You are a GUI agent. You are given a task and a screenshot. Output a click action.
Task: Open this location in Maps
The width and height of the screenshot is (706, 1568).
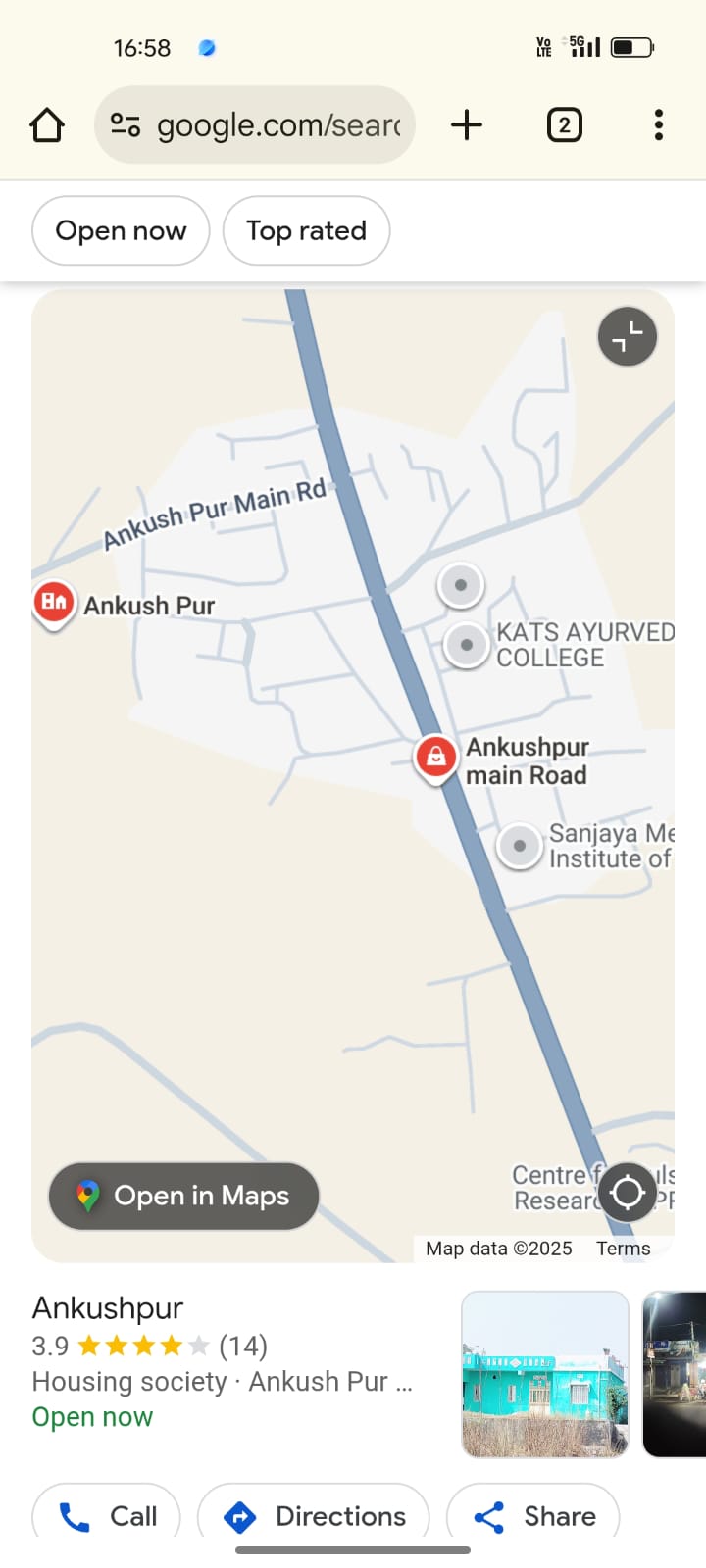(x=183, y=1196)
